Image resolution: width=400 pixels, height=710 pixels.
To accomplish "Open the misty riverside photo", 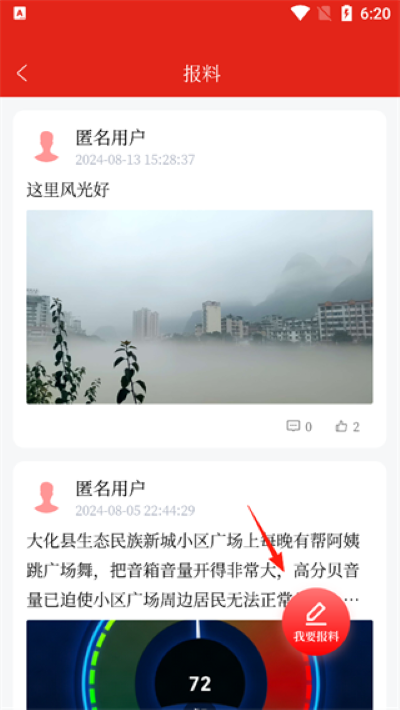I will coord(199,307).
